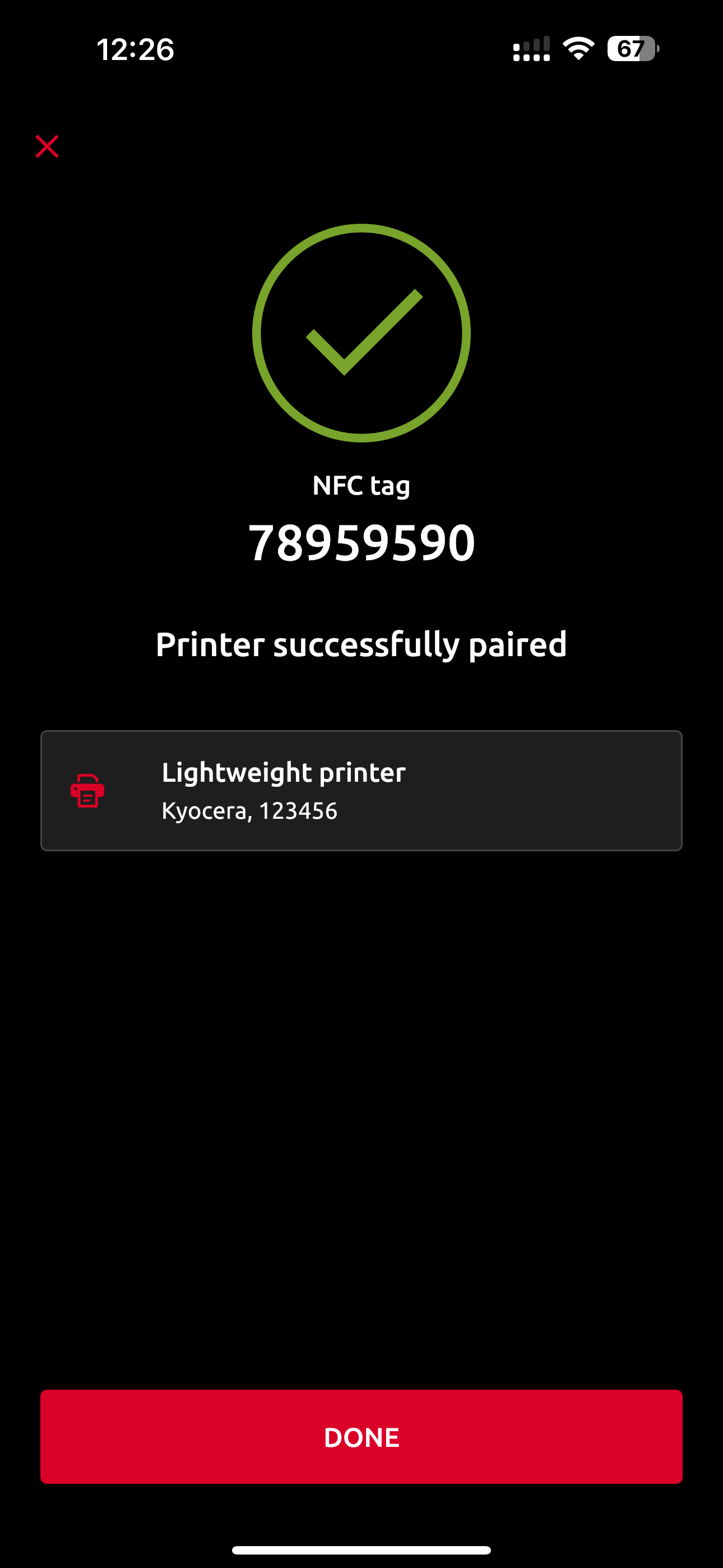This screenshot has height=1568, width=723.
Task: Click the tag number 78959590
Action: 361,542
